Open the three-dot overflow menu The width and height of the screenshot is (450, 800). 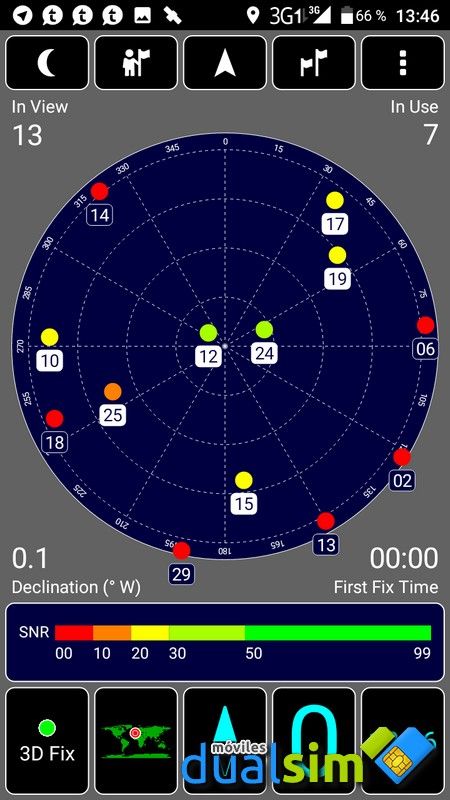403,63
